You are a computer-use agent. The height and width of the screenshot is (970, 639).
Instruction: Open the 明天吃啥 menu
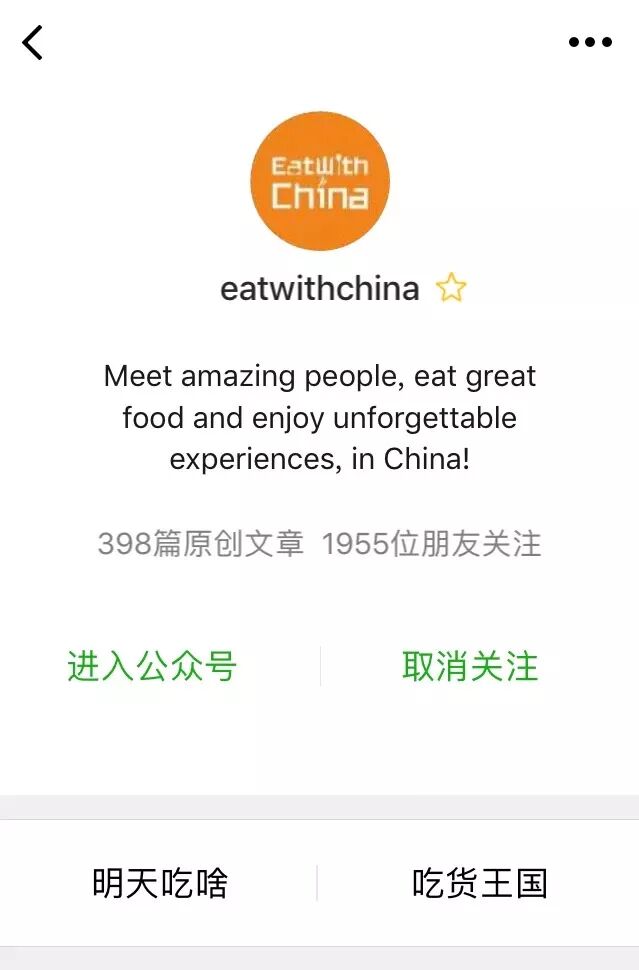pyautogui.click(x=160, y=883)
